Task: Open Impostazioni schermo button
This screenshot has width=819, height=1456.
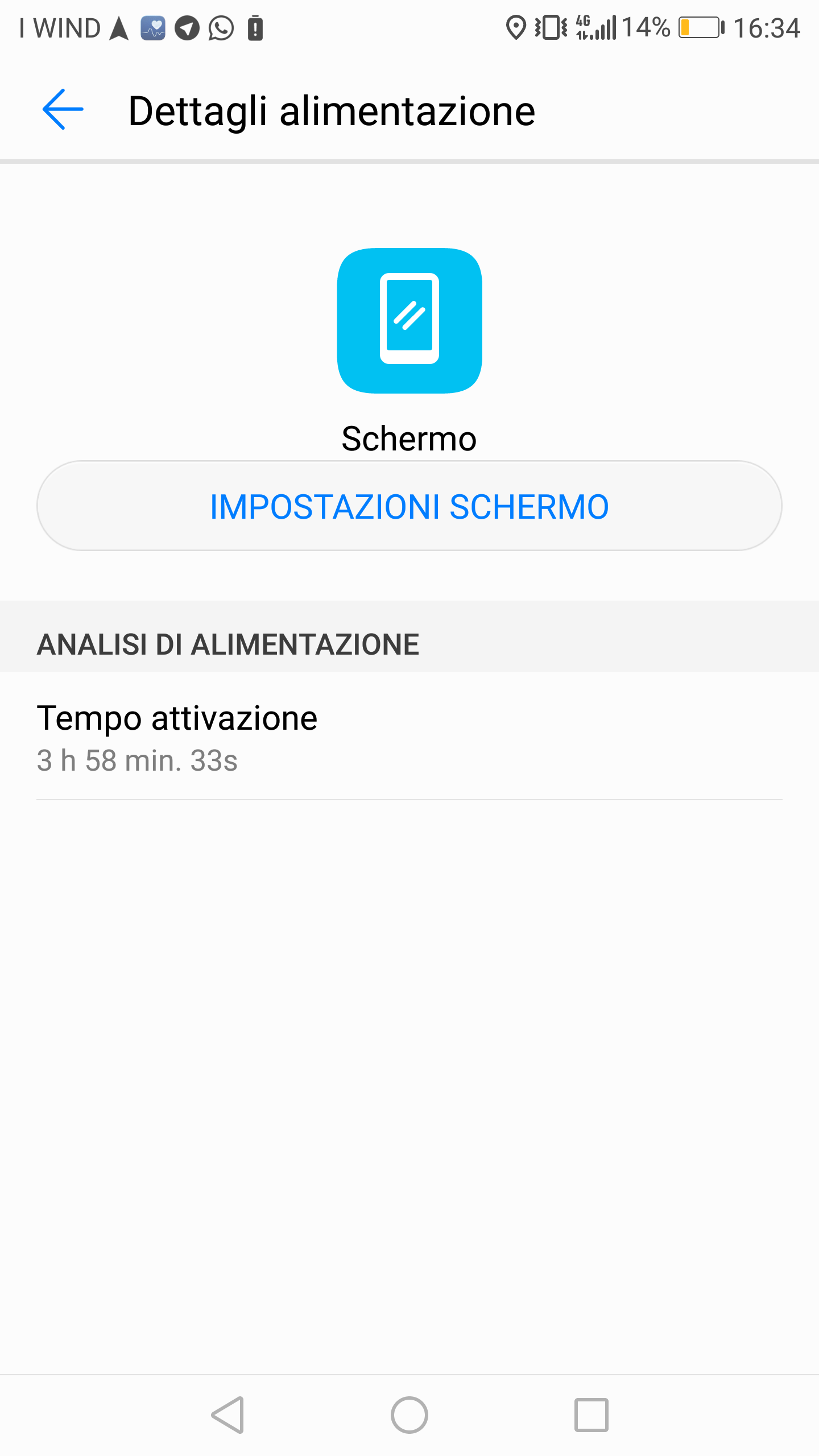Action: pyautogui.click(x=409, y=506)
